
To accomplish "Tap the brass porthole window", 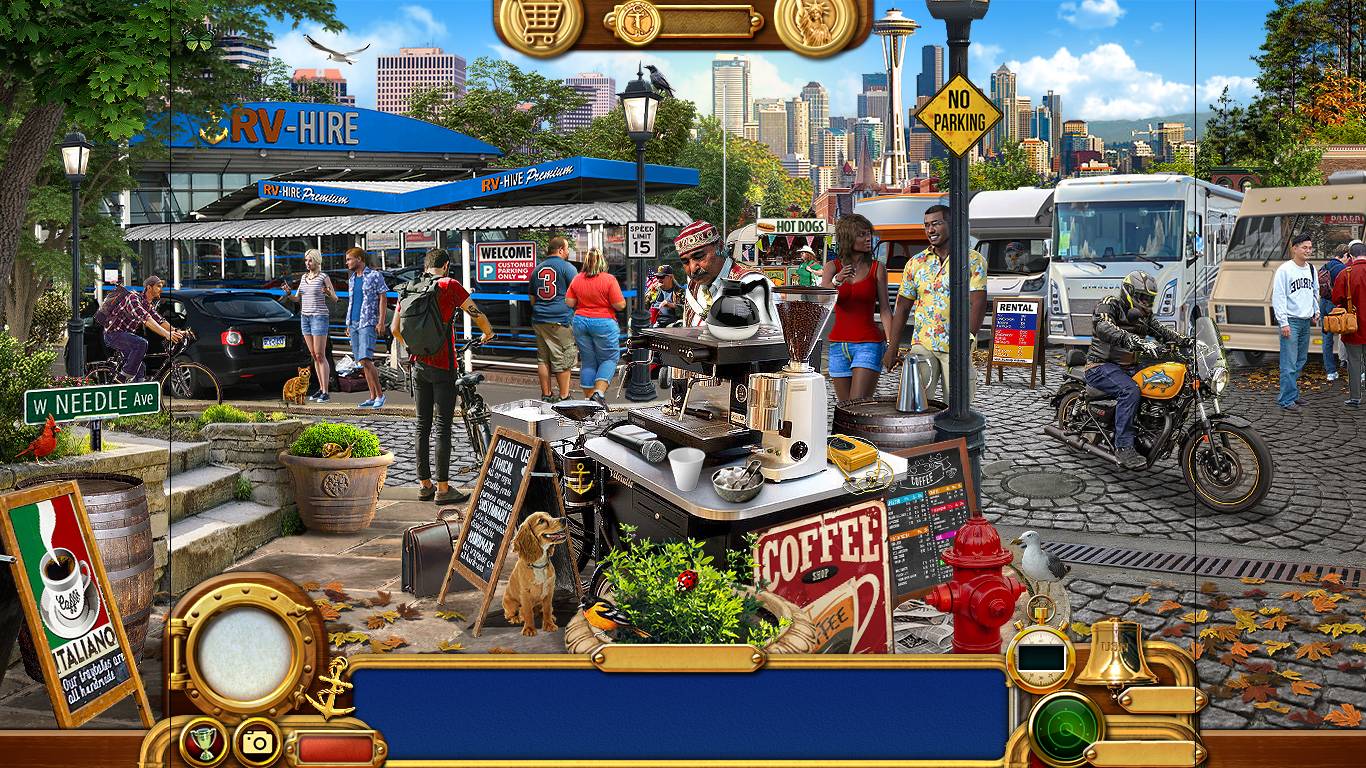I will [244, 653].
